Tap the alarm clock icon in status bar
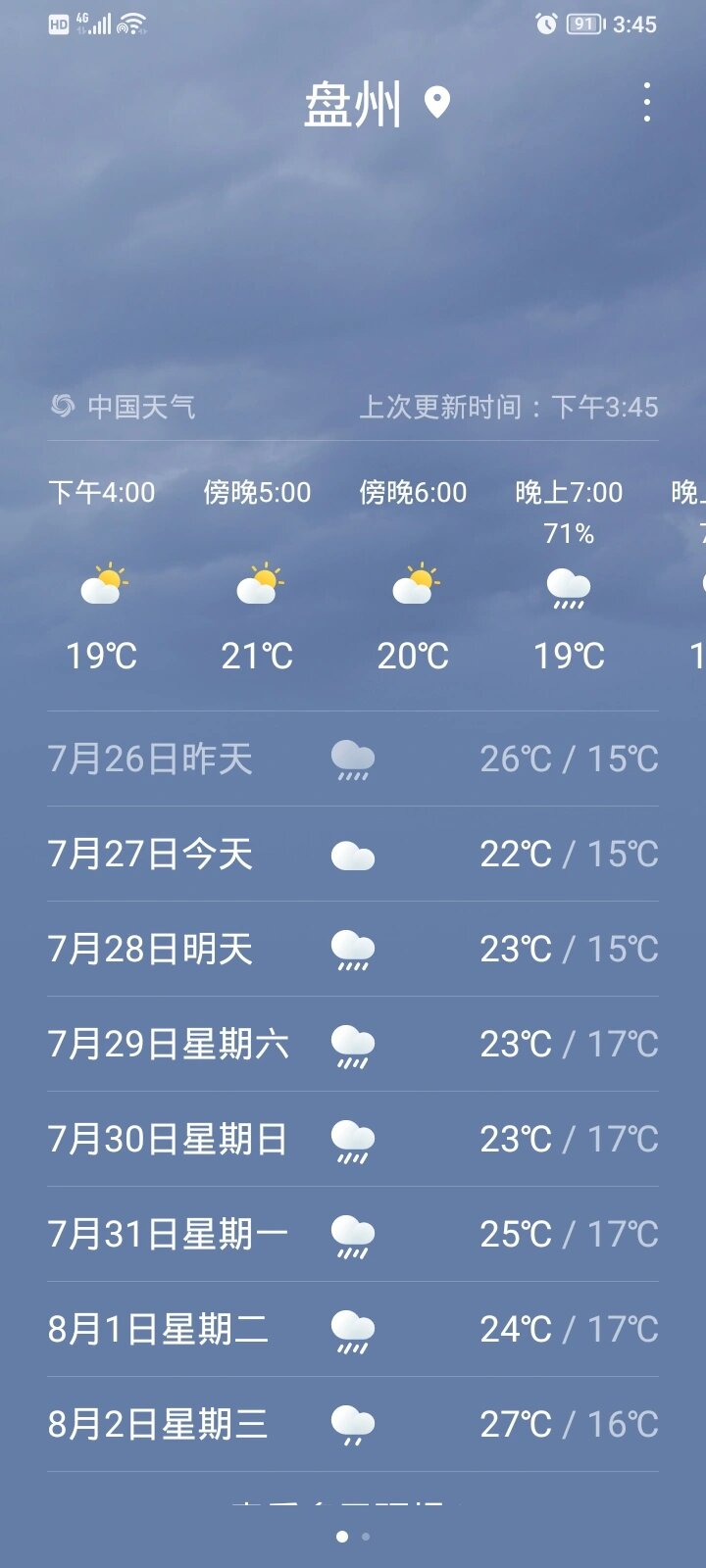This screenshot has width=706, height=1568. tap(544, 23)
